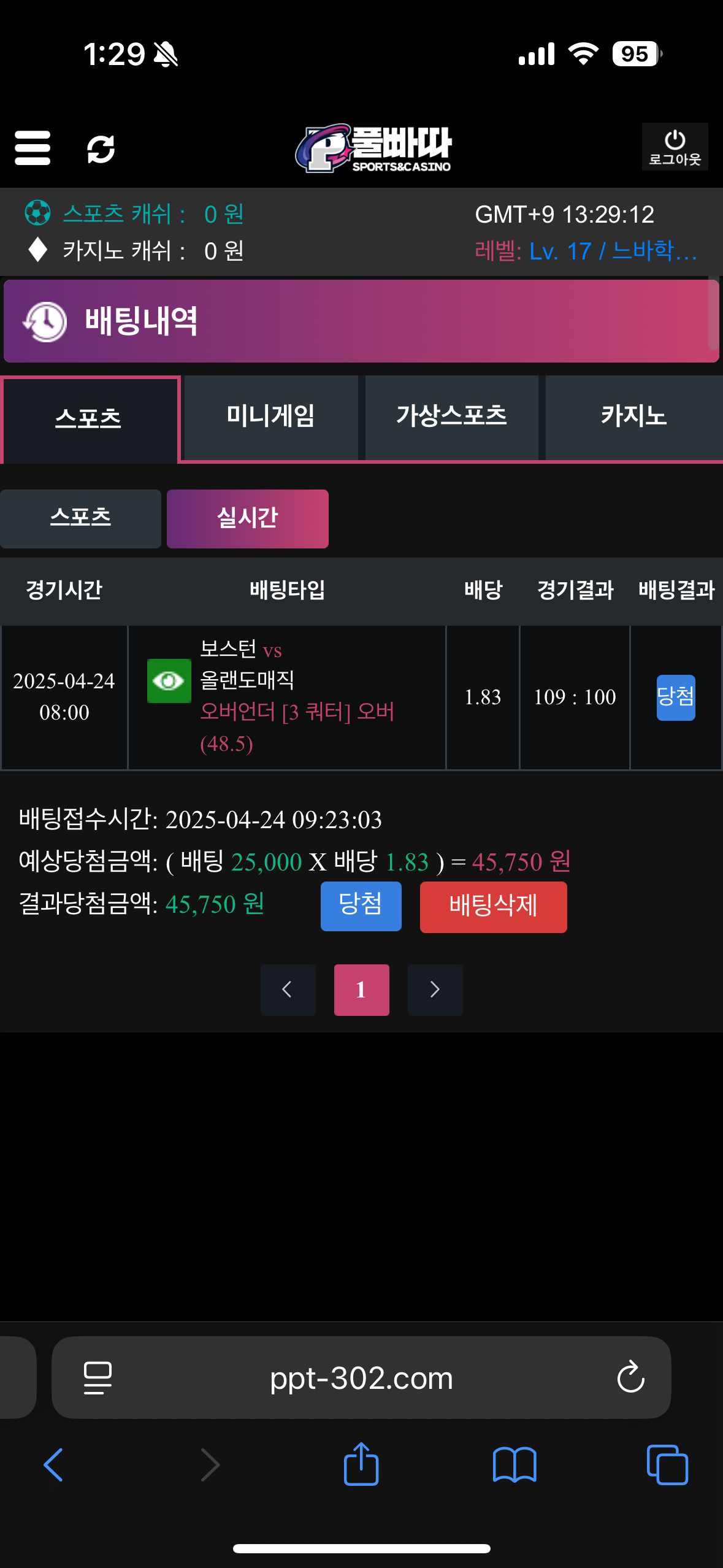Go to the next results page
723x1568 pixels.
click(435, 990)
